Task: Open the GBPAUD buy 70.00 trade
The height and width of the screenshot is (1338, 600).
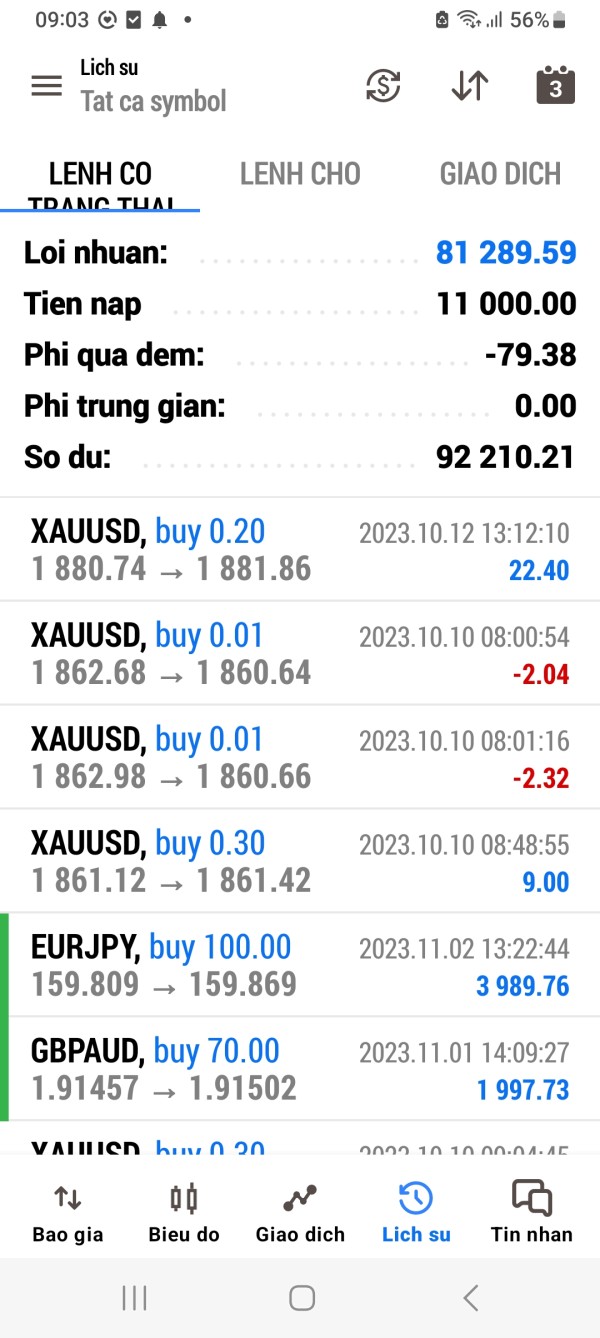Action: click(x=300, y=1070)
